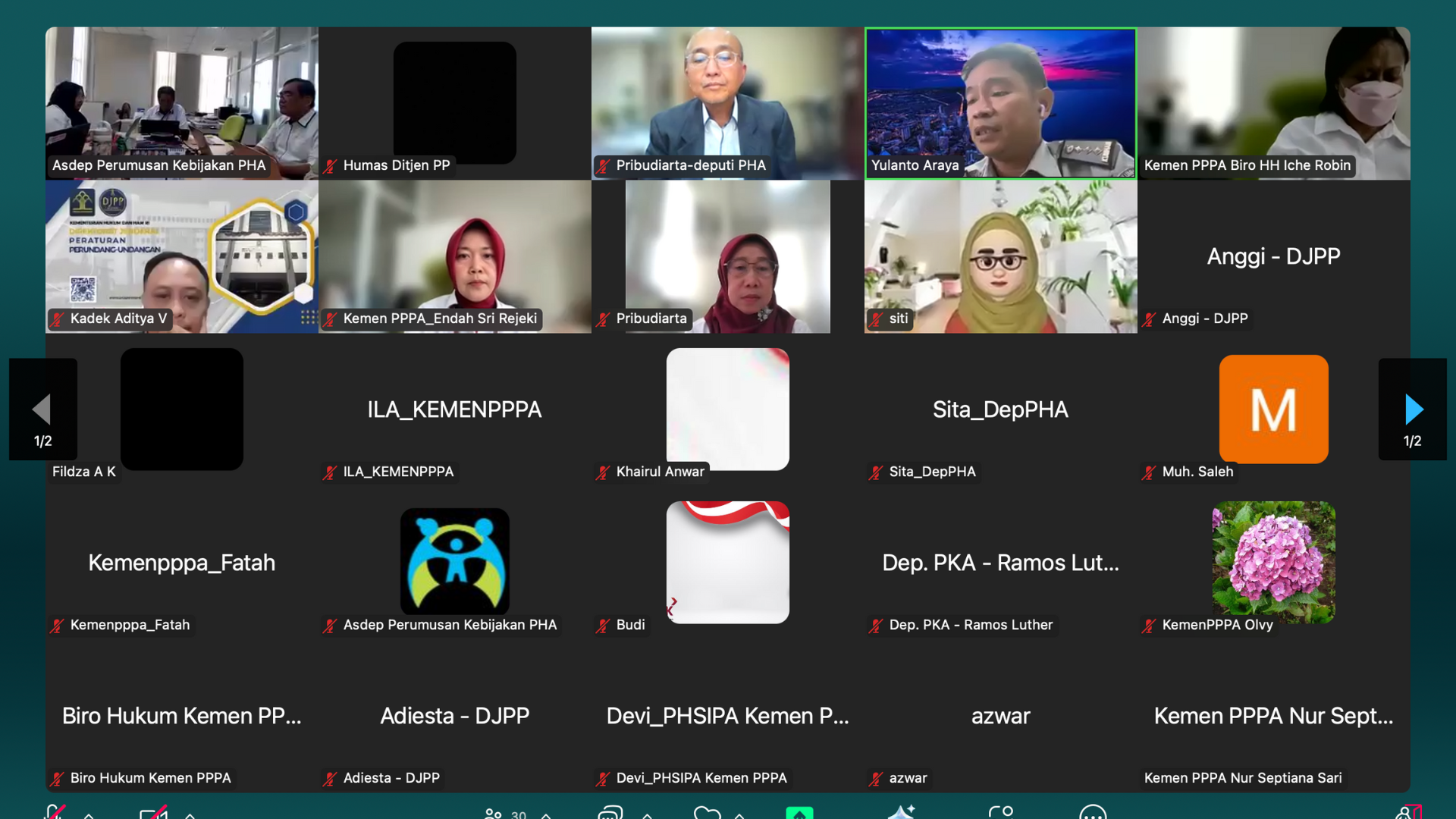Screen dimensions: 1456x819
Task: Select the Dep. PKA - Ramos Luther tile
Action: (x=1000, y=563)
